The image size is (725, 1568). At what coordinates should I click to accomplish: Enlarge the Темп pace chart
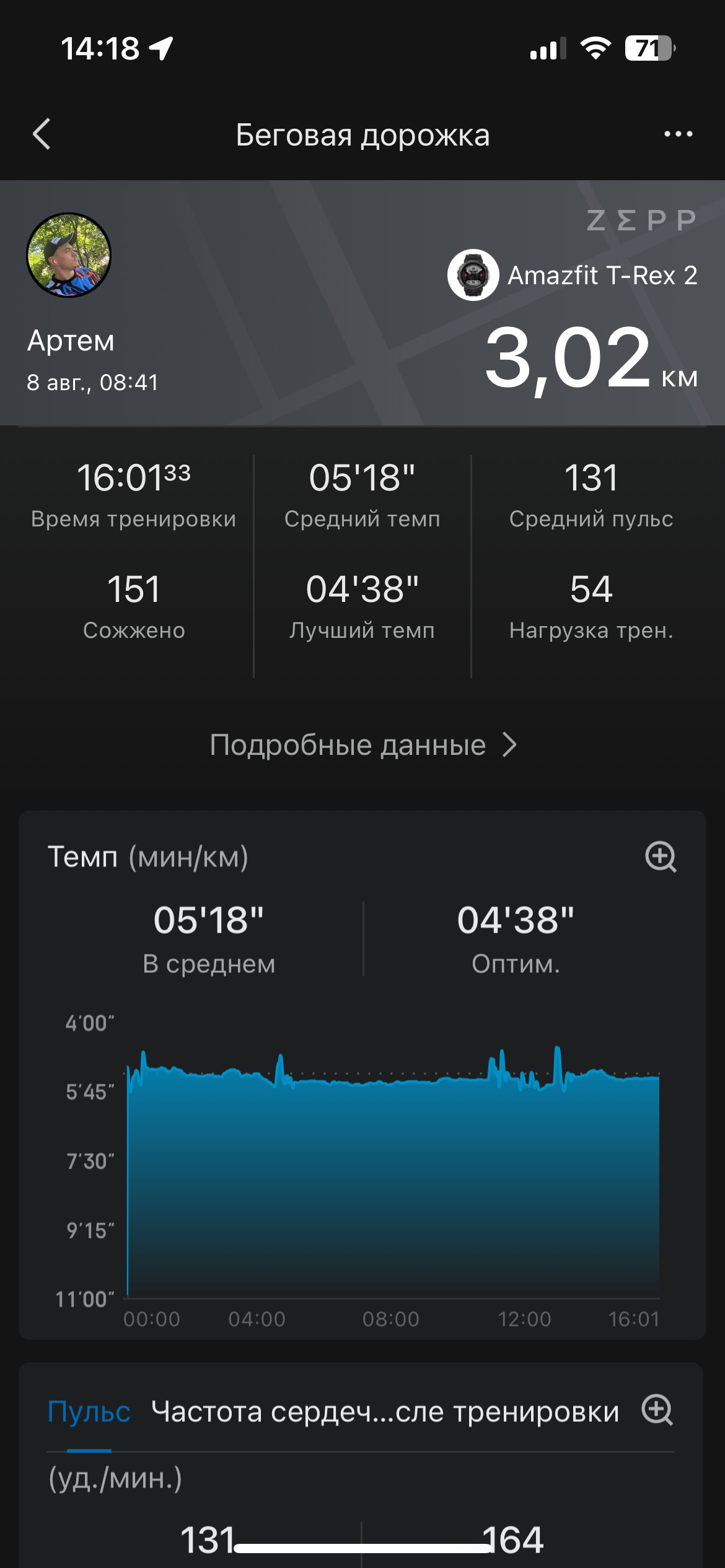tap(661, 857)
